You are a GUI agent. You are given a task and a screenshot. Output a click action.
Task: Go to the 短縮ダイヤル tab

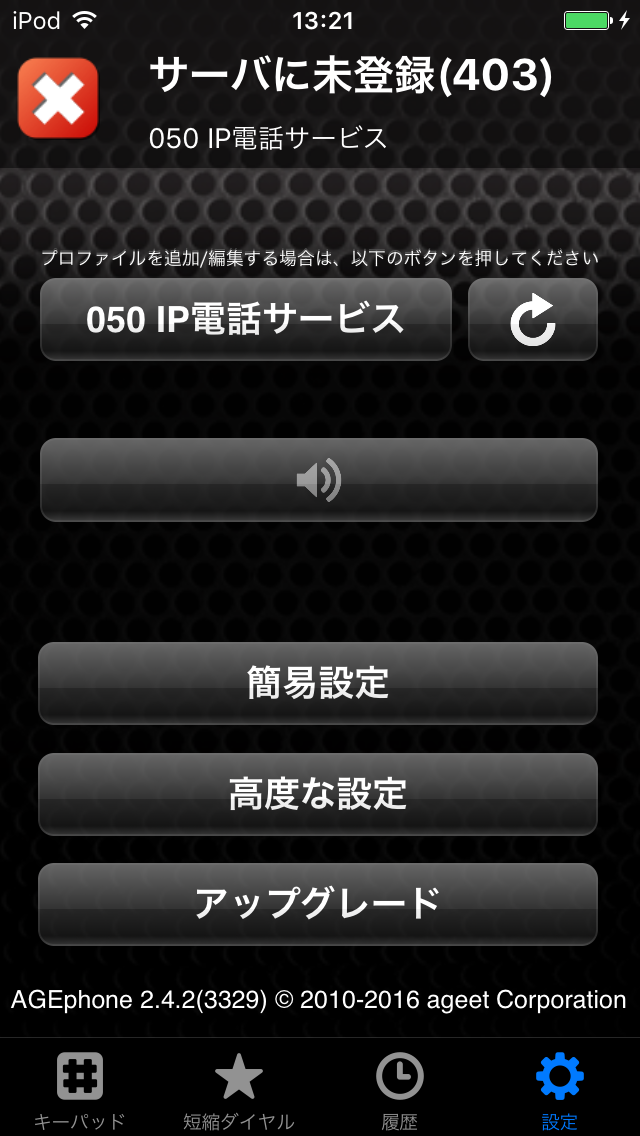pos(239,1089)
